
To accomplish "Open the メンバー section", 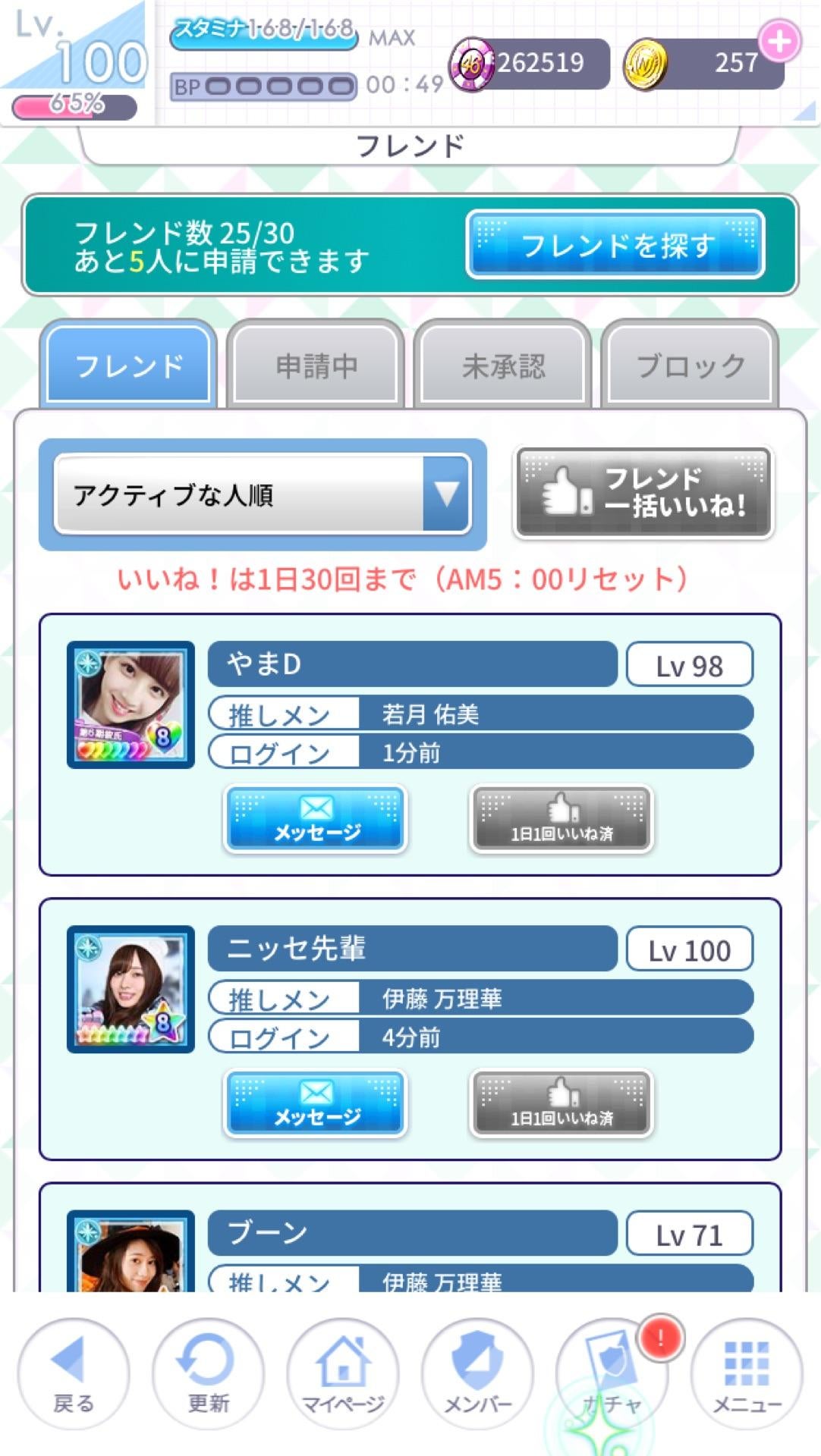I will pyautogui.click(x=477, y=1374).
